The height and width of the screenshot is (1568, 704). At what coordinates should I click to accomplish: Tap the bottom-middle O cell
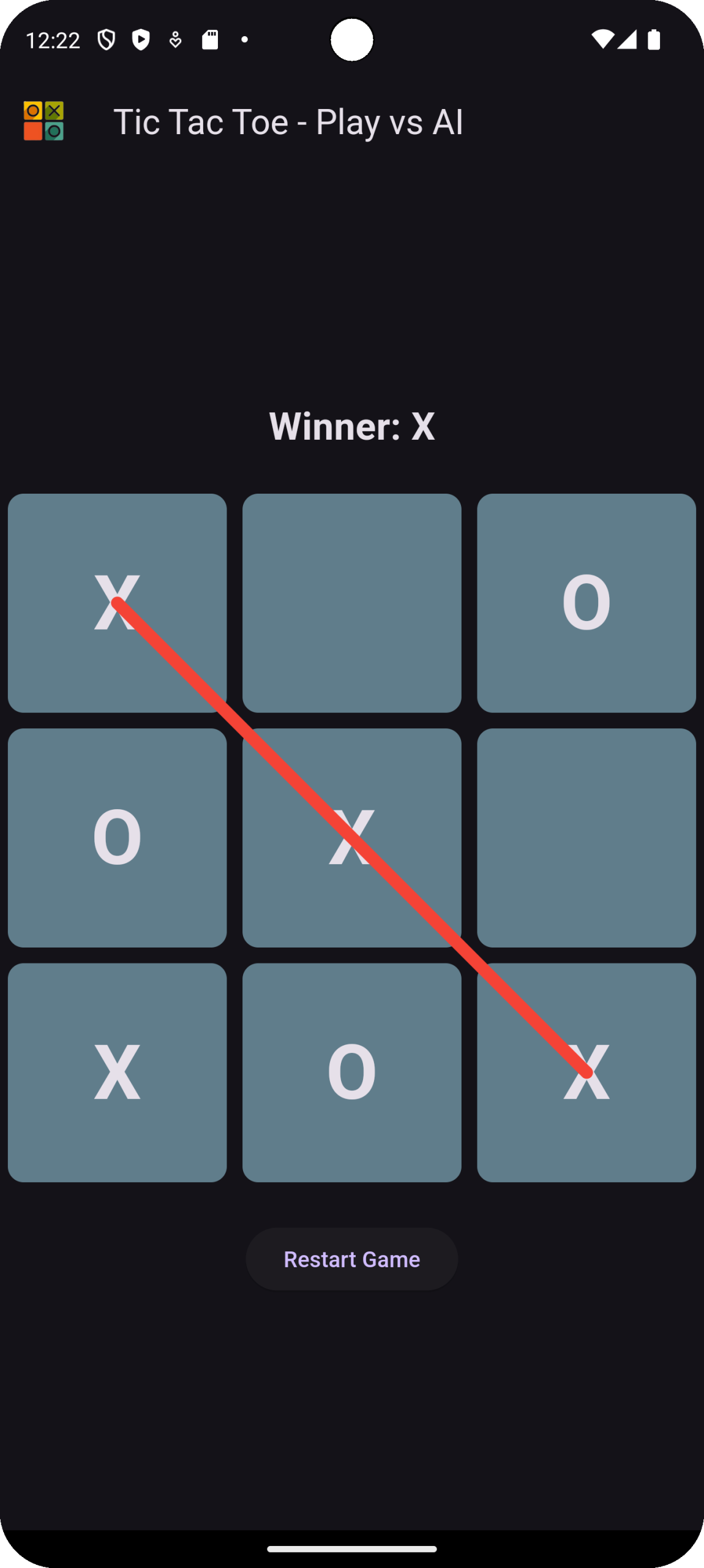coord(351,1072)
